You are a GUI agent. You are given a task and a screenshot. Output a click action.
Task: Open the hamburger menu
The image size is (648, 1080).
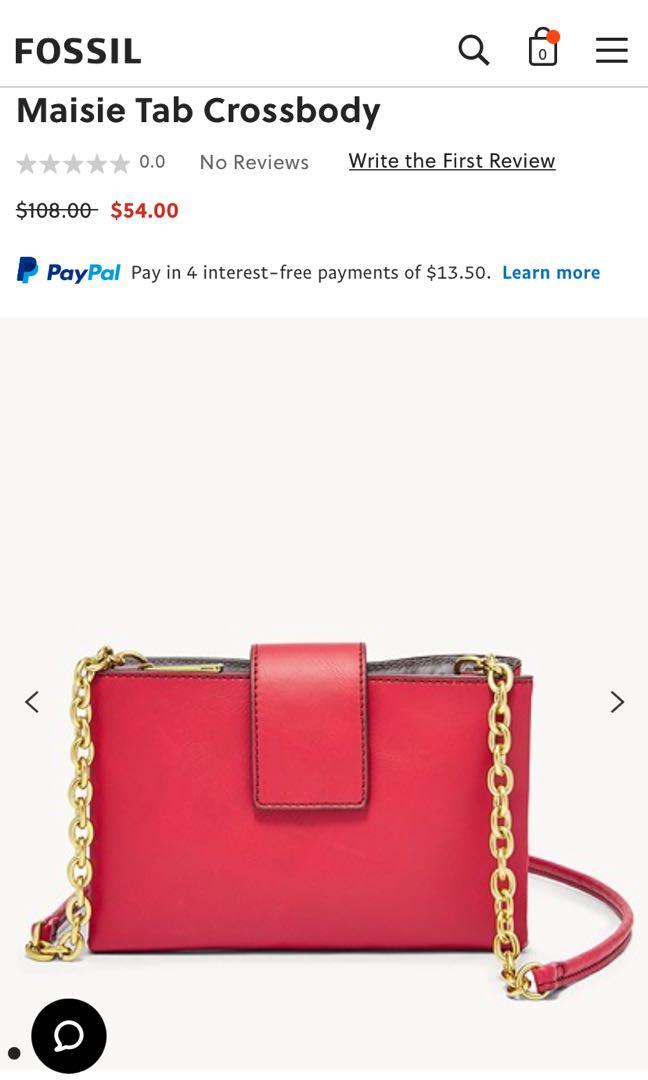point(611,50)
